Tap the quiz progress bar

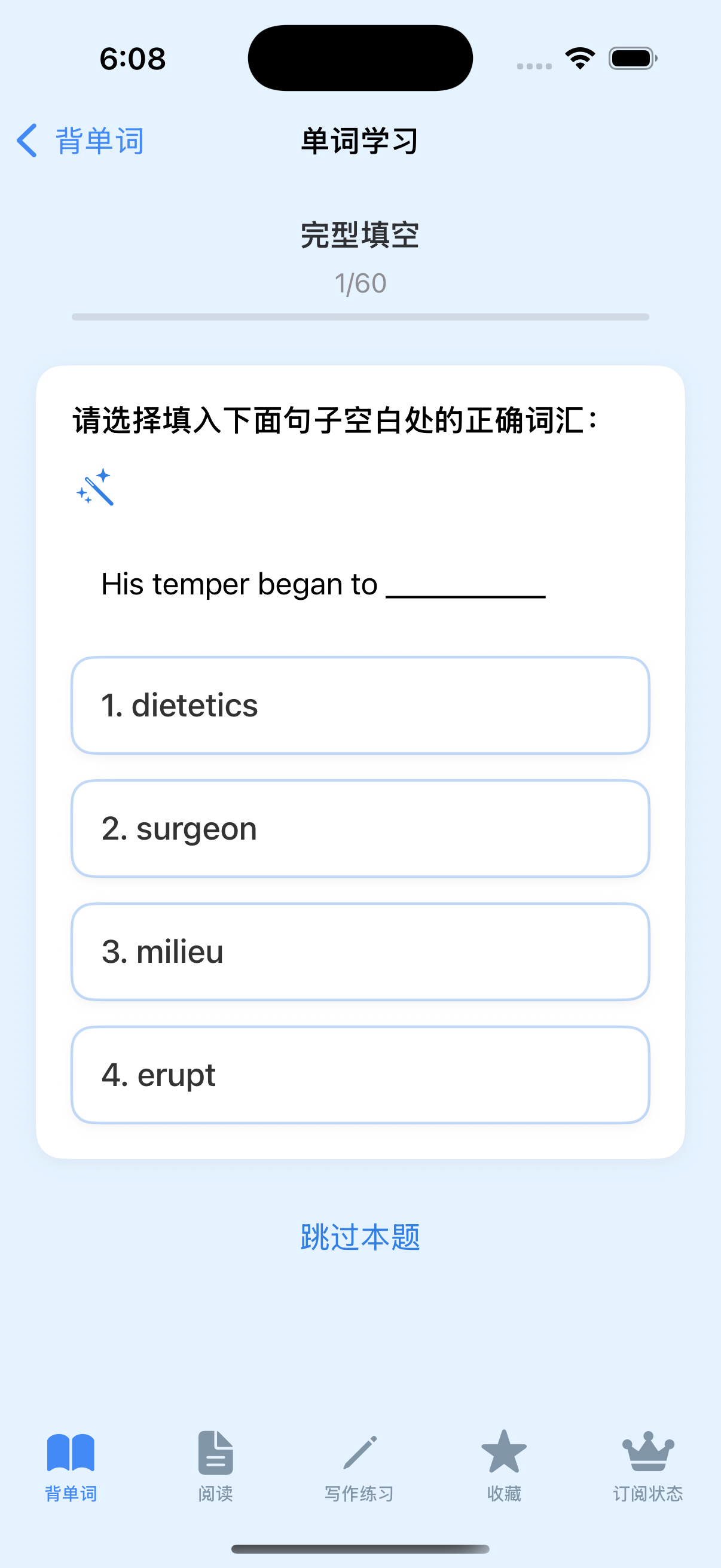(x=360, y=316)
